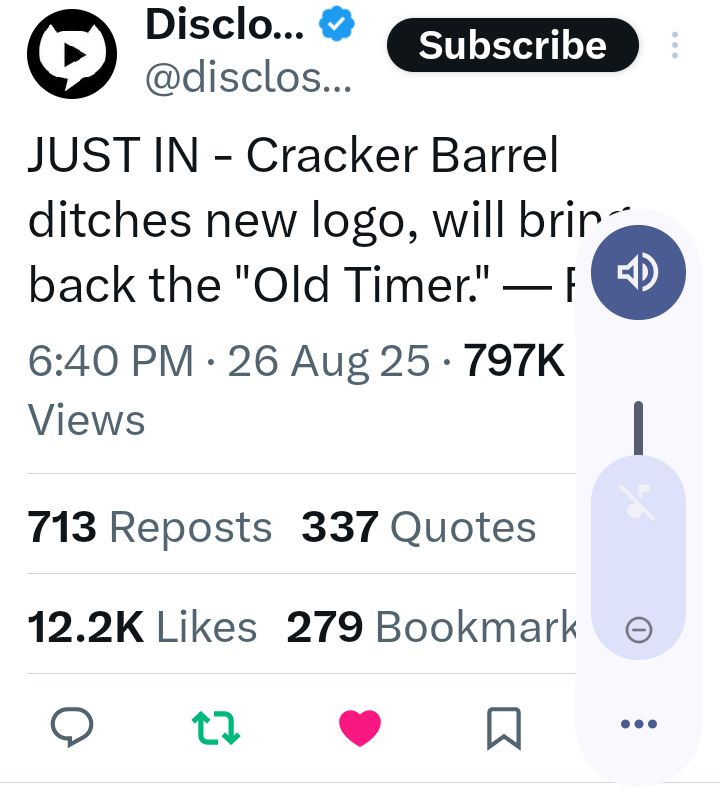Open more volume settings three dots
720x804 pixels.
(x=638, y=724)
